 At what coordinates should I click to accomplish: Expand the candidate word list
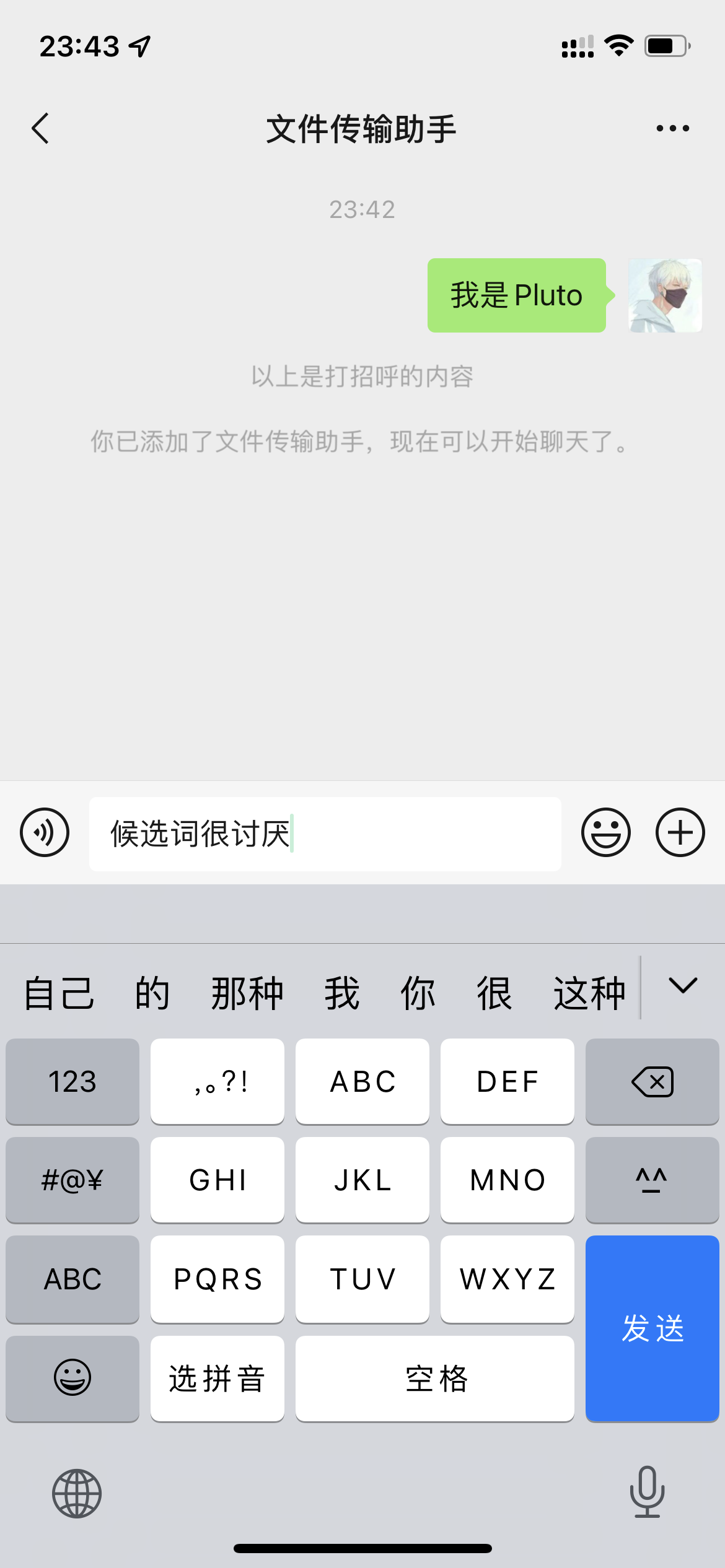[x=683, y=987]
